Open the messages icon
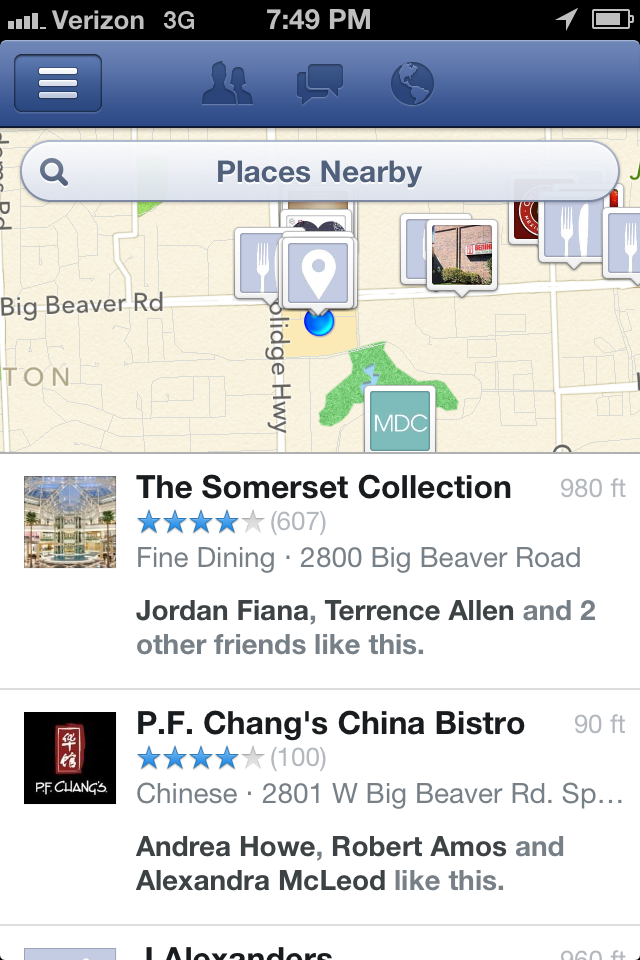 (x=320, y=84)
